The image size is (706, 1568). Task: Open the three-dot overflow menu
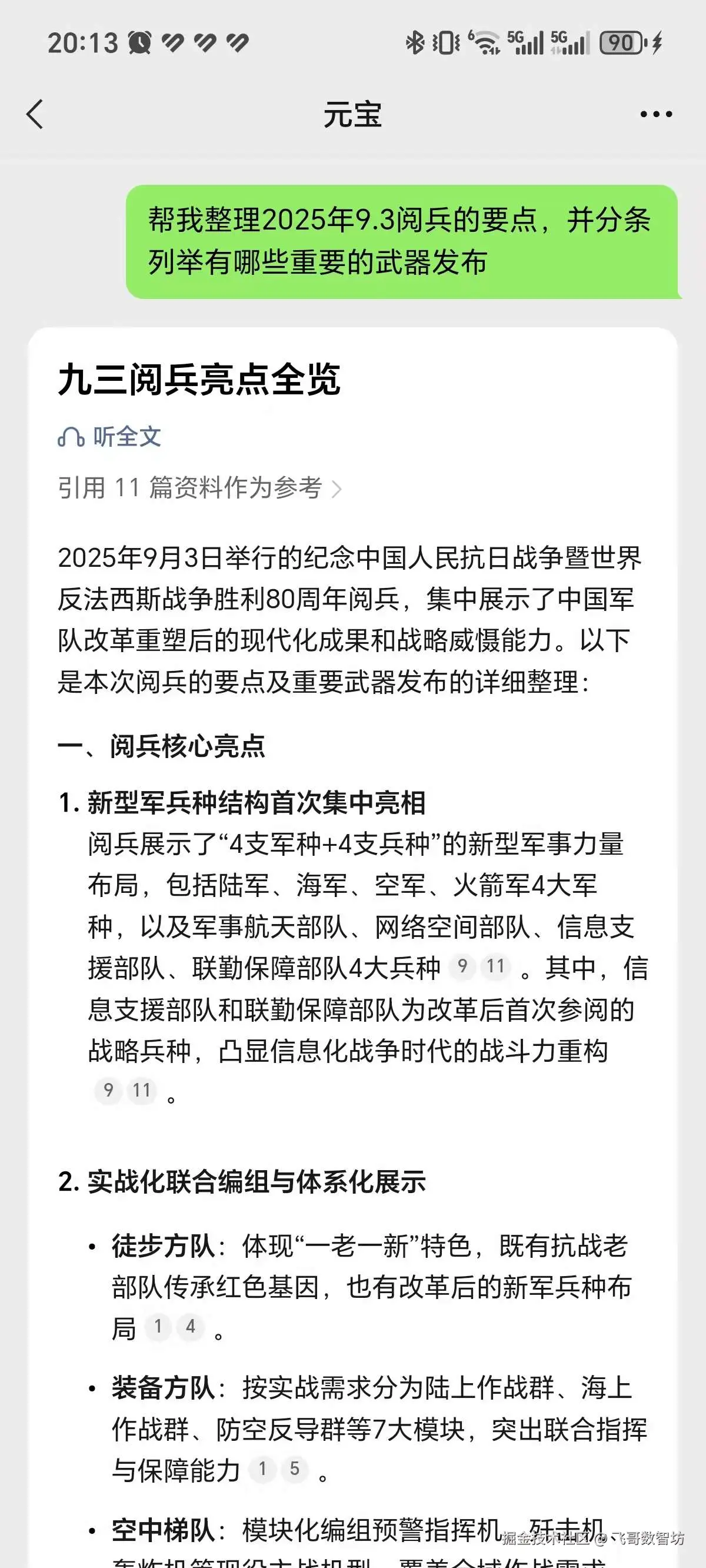pos(656,114)
